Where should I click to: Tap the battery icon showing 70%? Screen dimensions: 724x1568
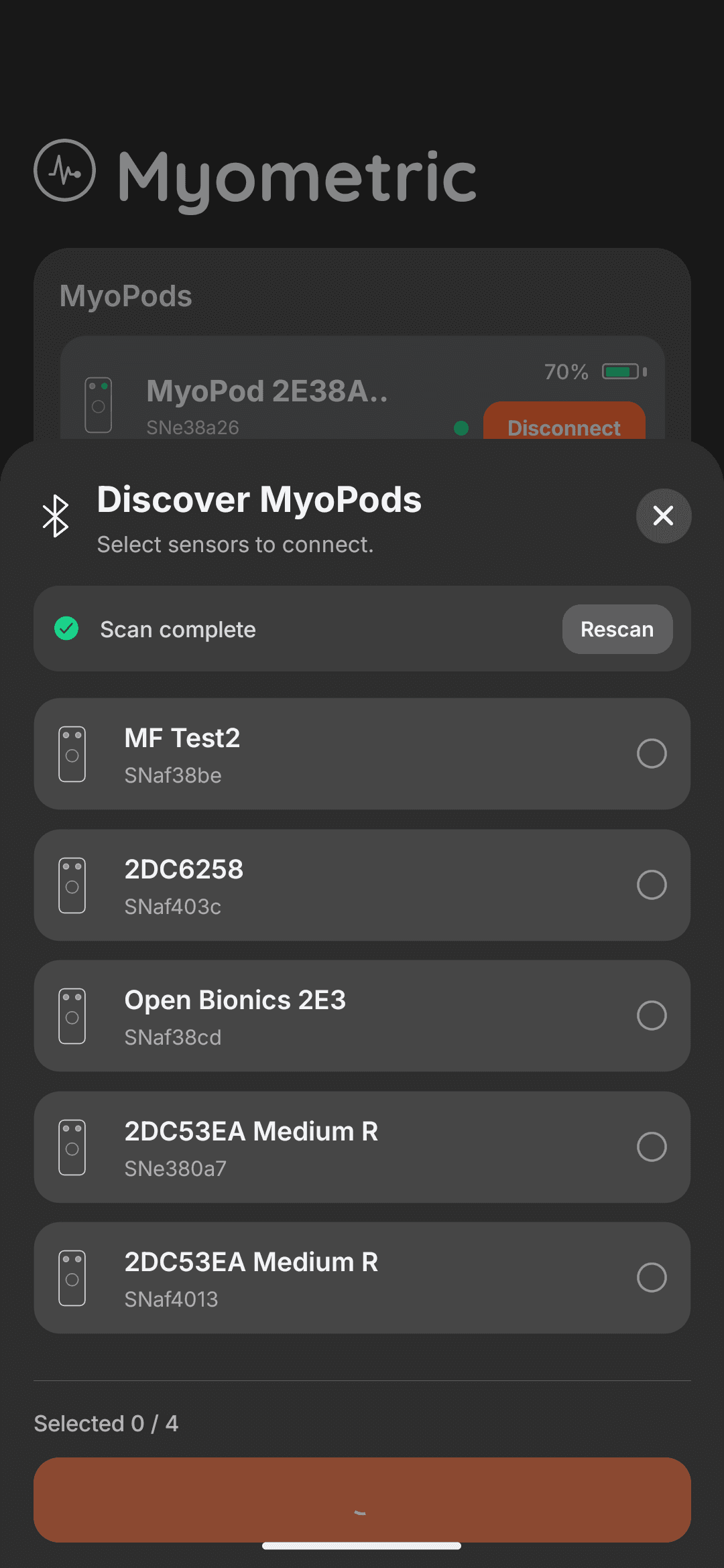[x=620, y=371]
